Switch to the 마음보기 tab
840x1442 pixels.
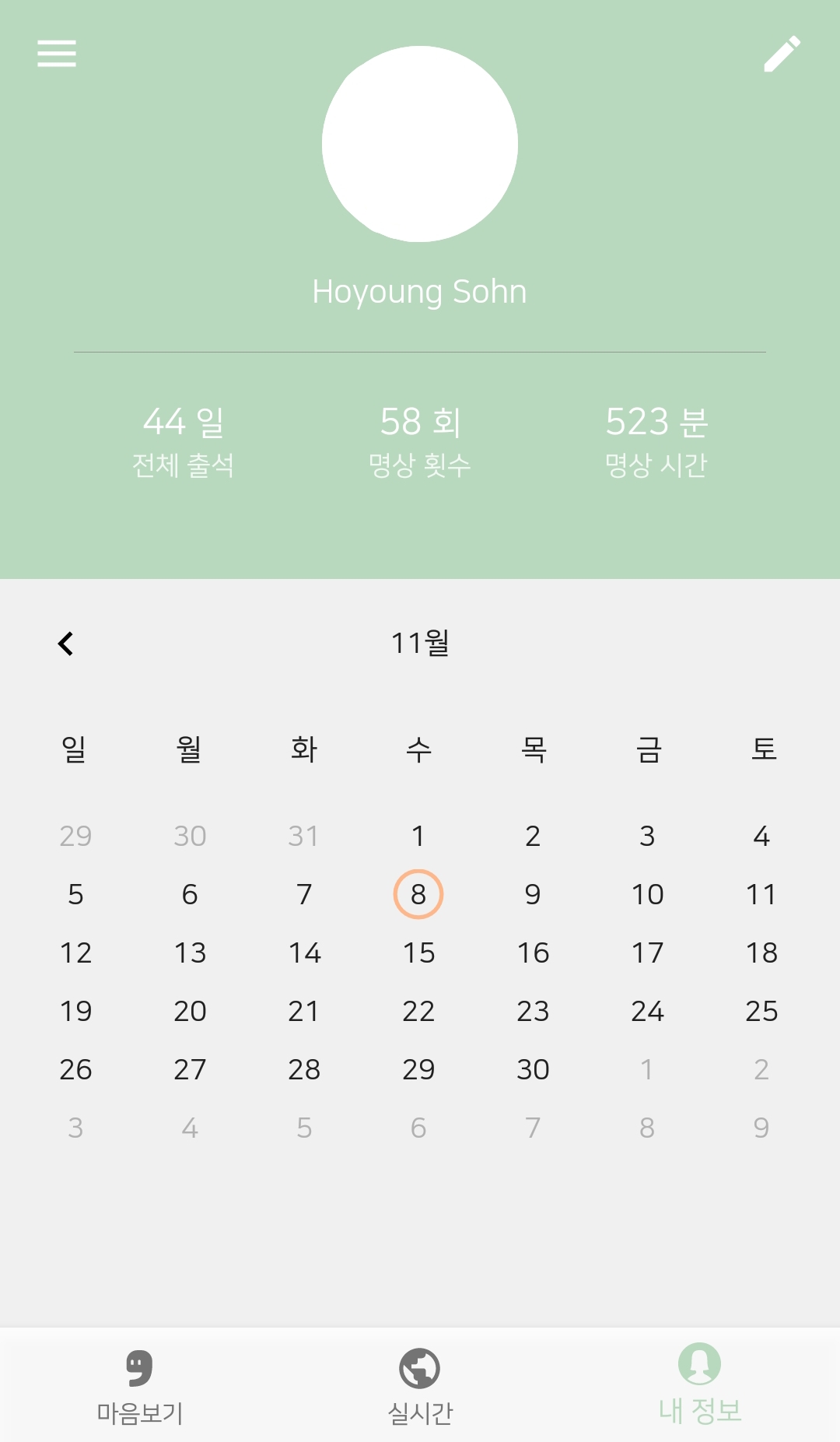[140, 1388]
